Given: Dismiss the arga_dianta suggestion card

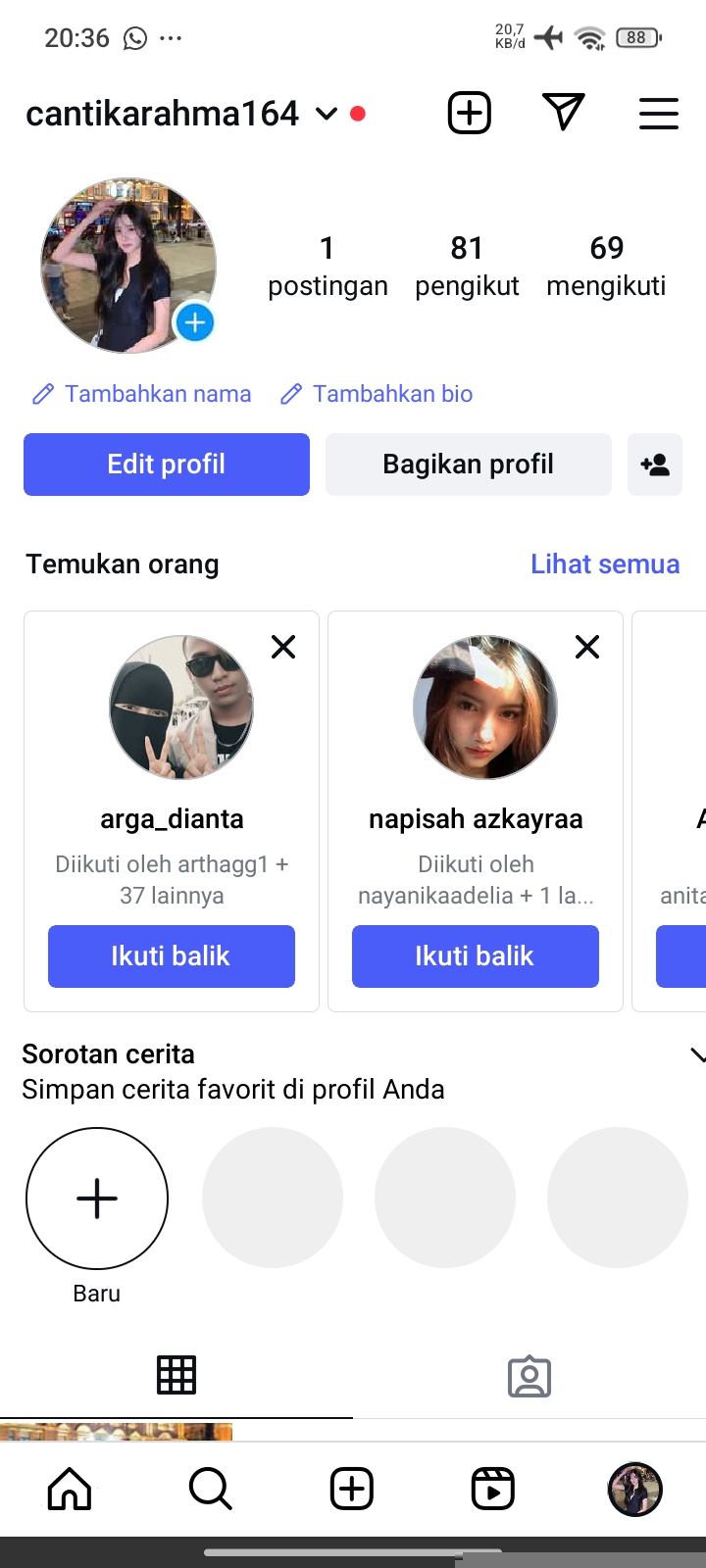Looking at the screenshot, I should (283, 647).
